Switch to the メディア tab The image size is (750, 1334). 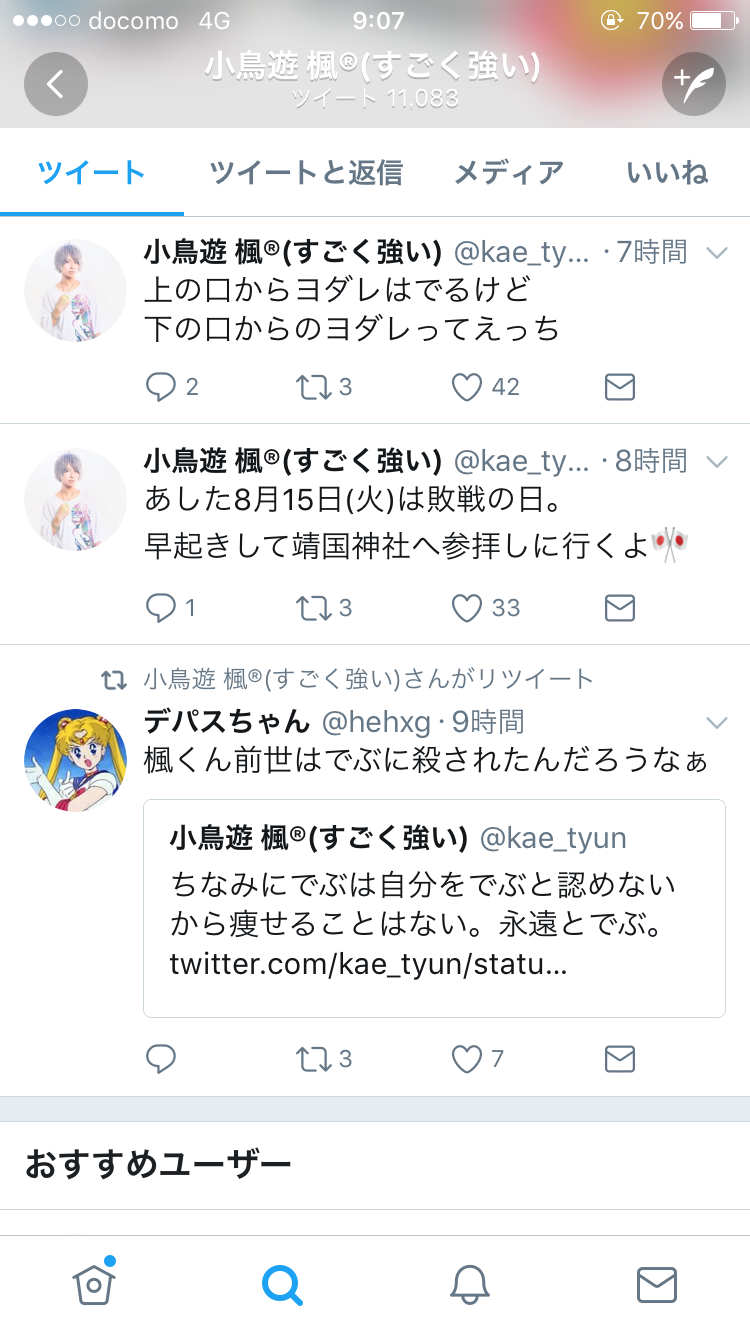coord(509,173)
